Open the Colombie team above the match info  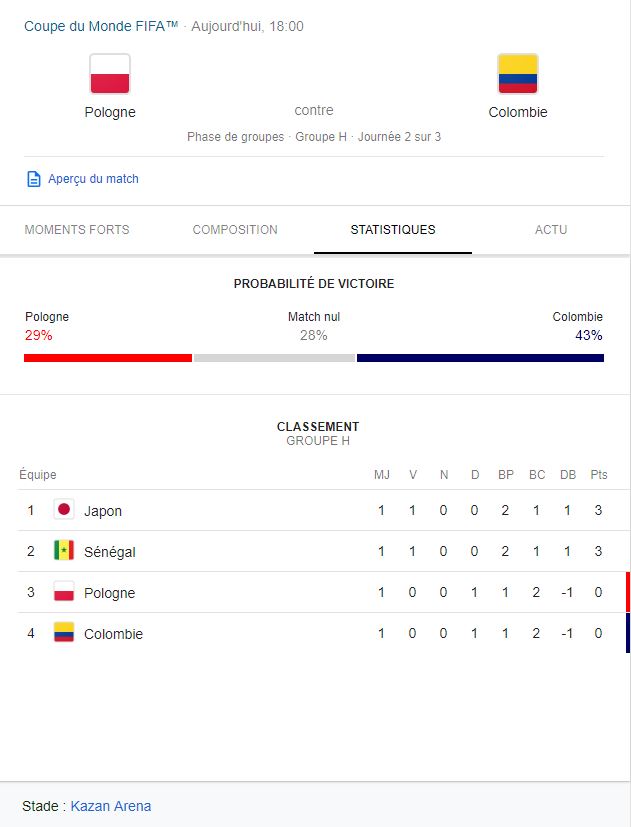(x=517, y=86)
